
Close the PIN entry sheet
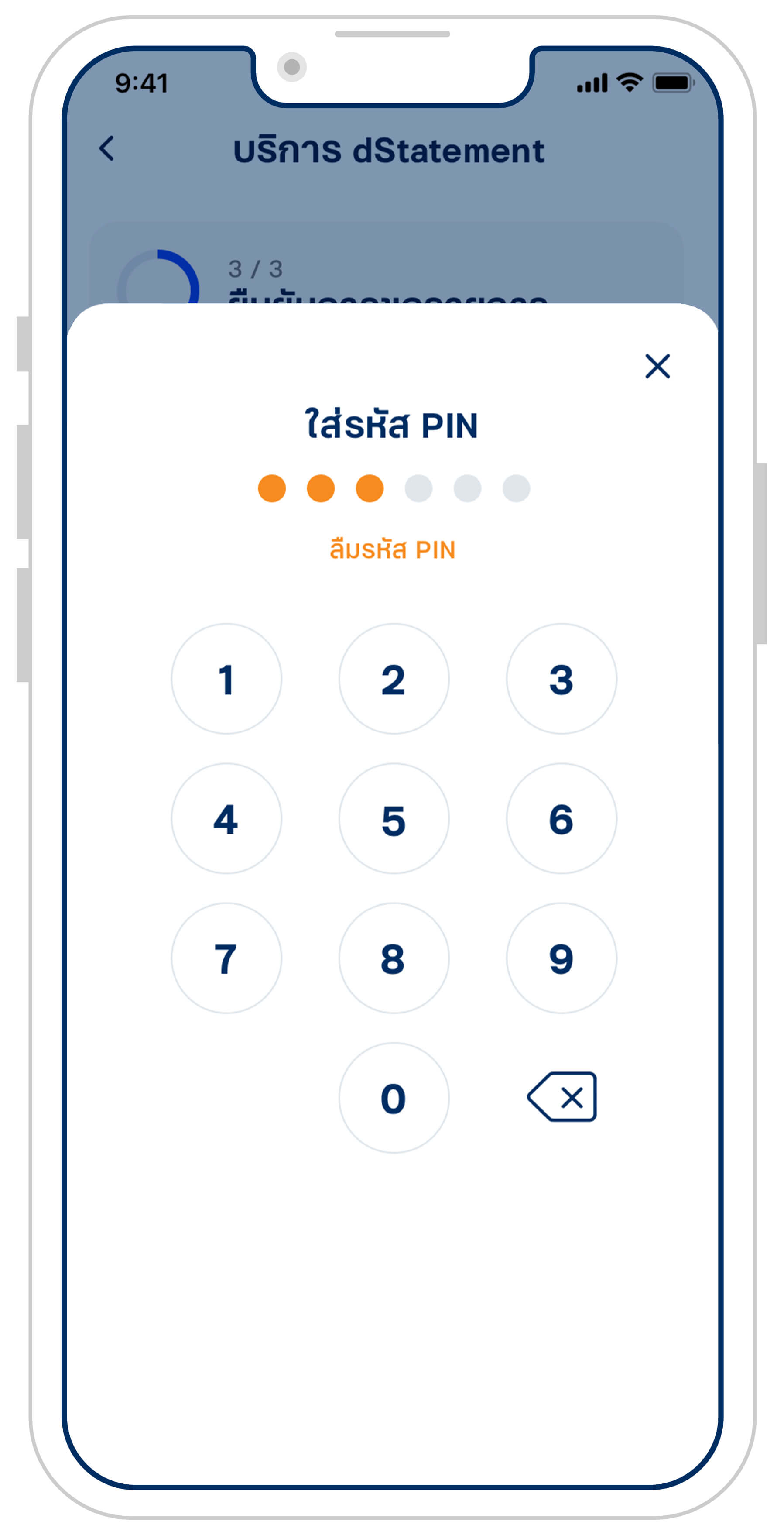click(x=657, y=366)
